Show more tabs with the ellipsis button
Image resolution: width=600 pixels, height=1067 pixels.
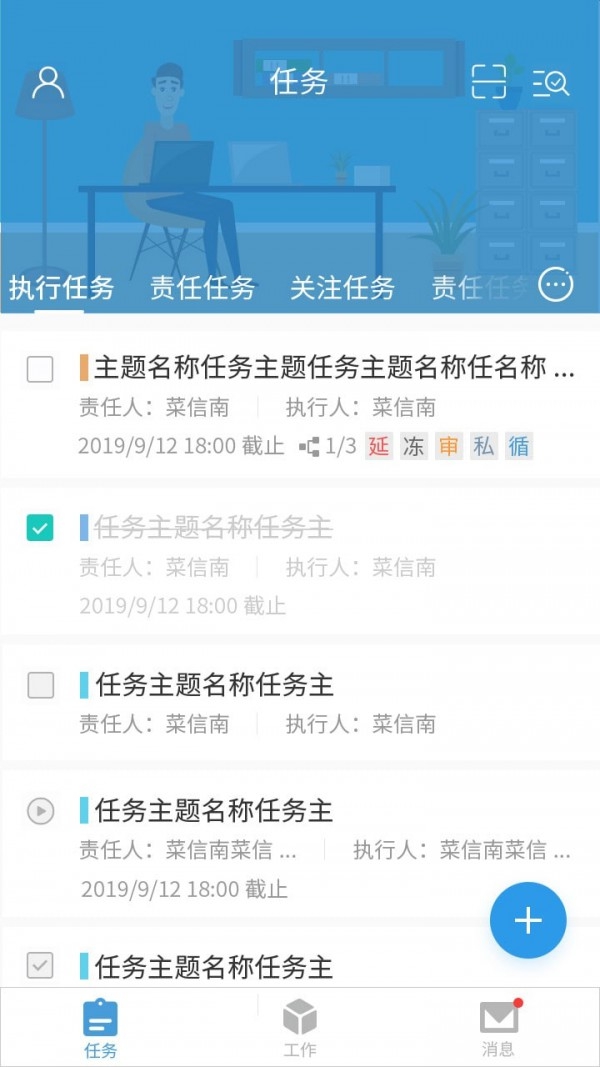click(x=556, y=285)
